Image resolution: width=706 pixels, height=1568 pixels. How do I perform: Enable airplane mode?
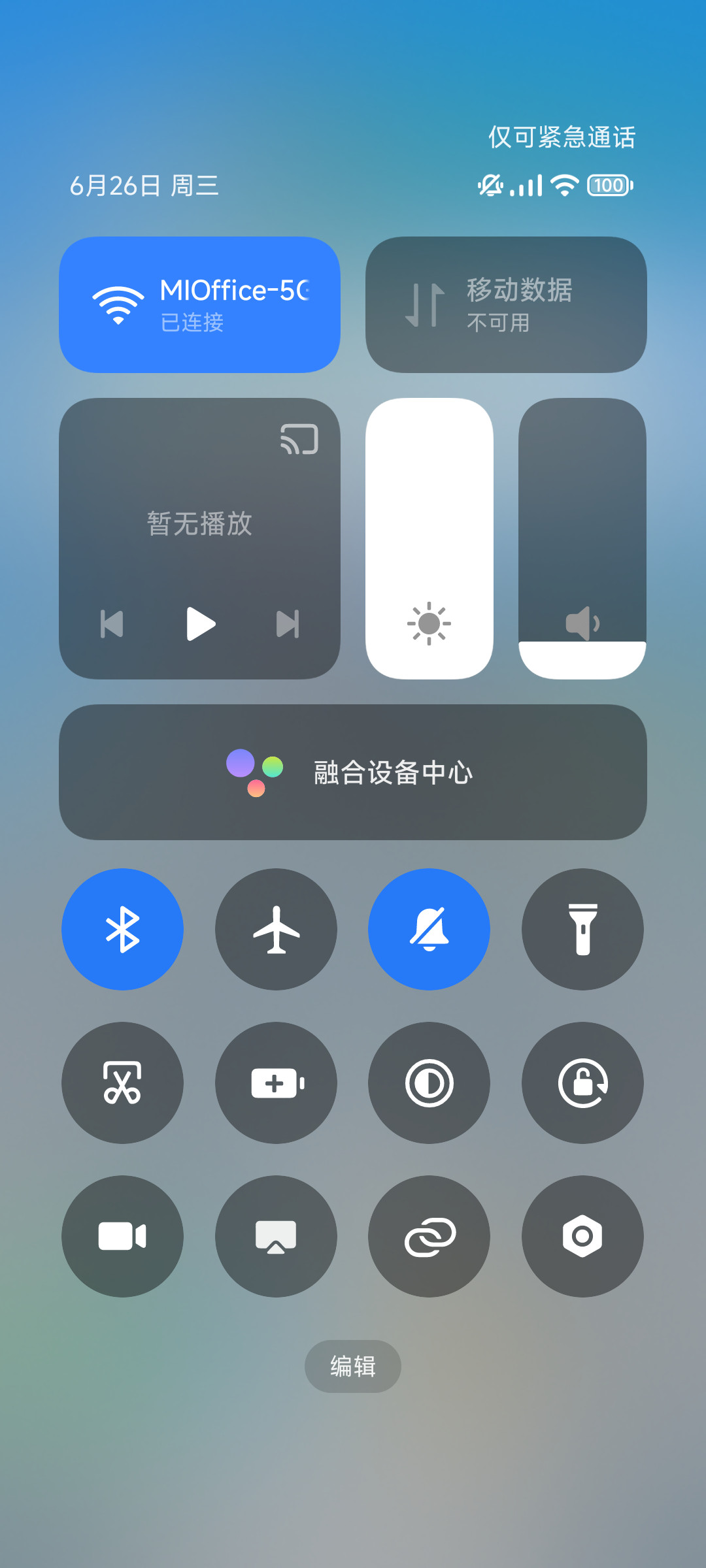pyautogui.click(x=276, y=929)
